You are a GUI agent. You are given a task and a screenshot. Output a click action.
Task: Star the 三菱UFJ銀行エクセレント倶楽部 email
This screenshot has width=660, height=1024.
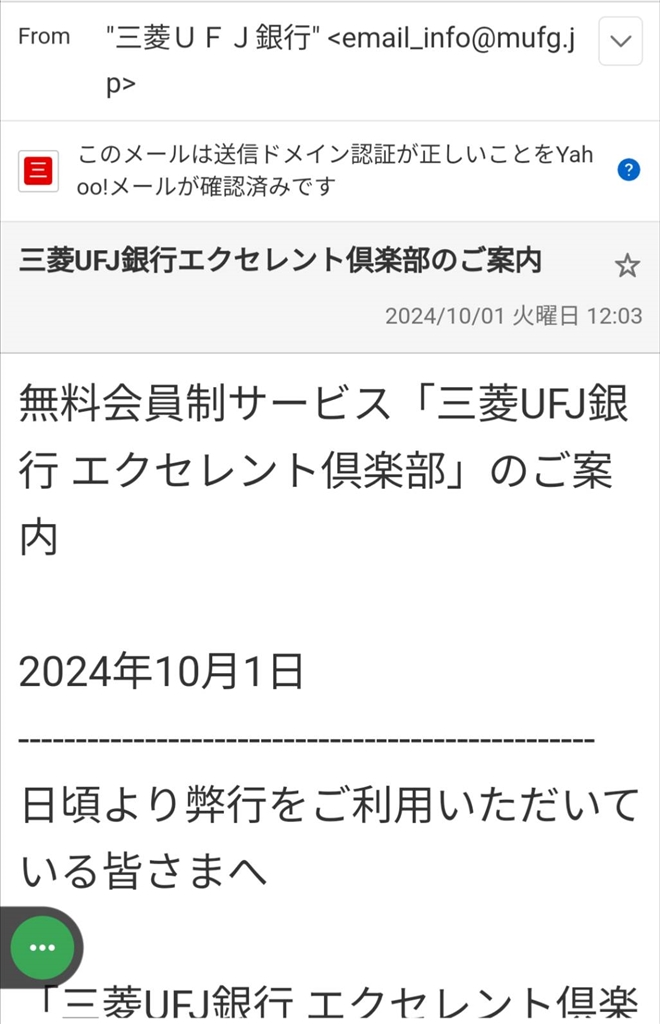[627, 265]
